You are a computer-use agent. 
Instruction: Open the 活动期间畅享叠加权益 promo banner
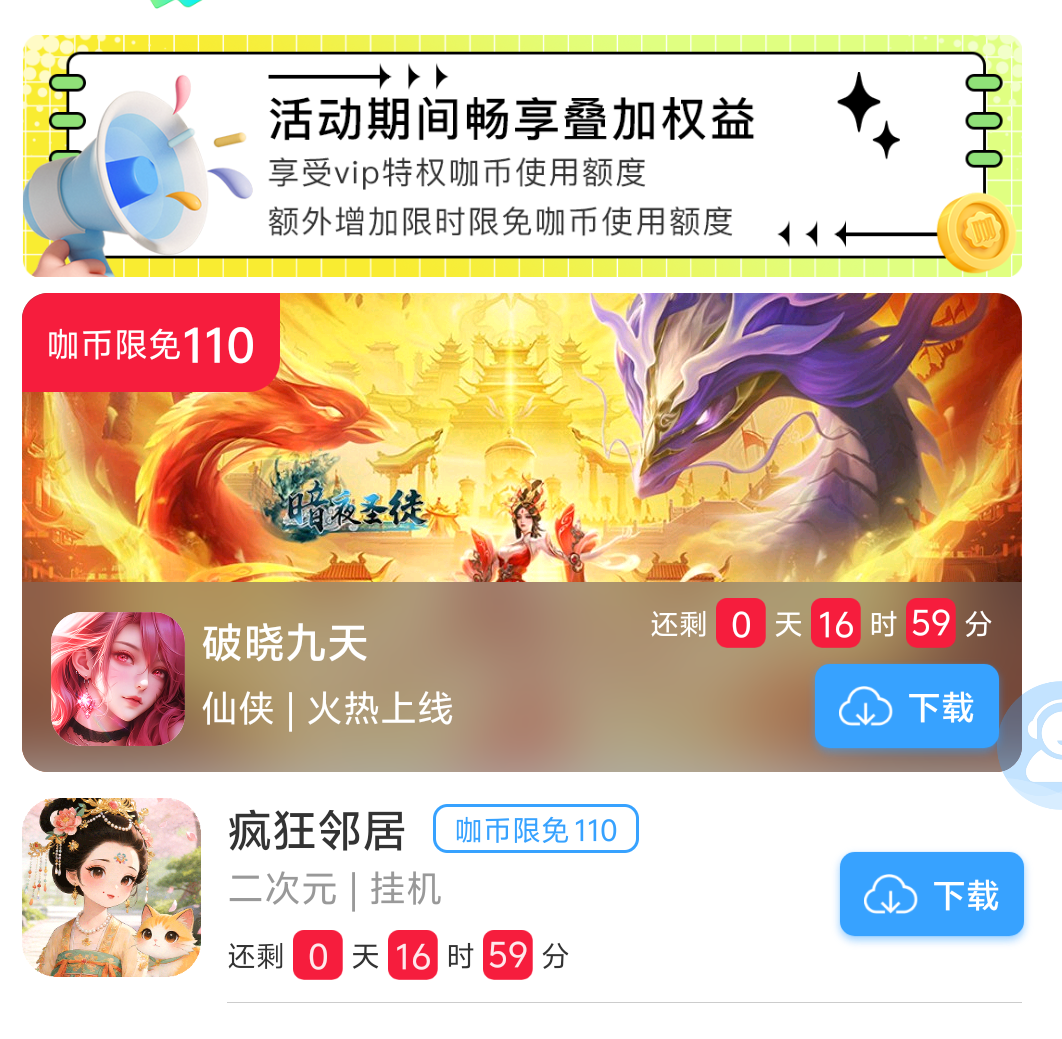pyautogui.click(x=520, y=157)
